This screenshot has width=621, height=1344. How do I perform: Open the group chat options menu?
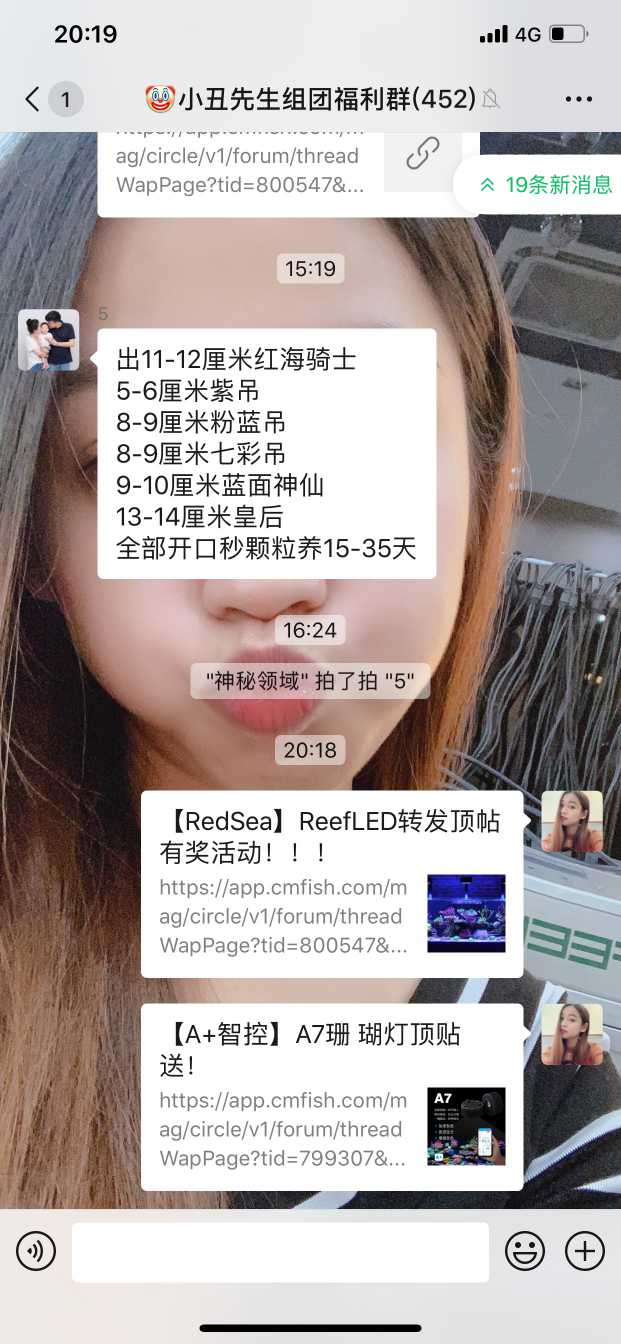579,99
